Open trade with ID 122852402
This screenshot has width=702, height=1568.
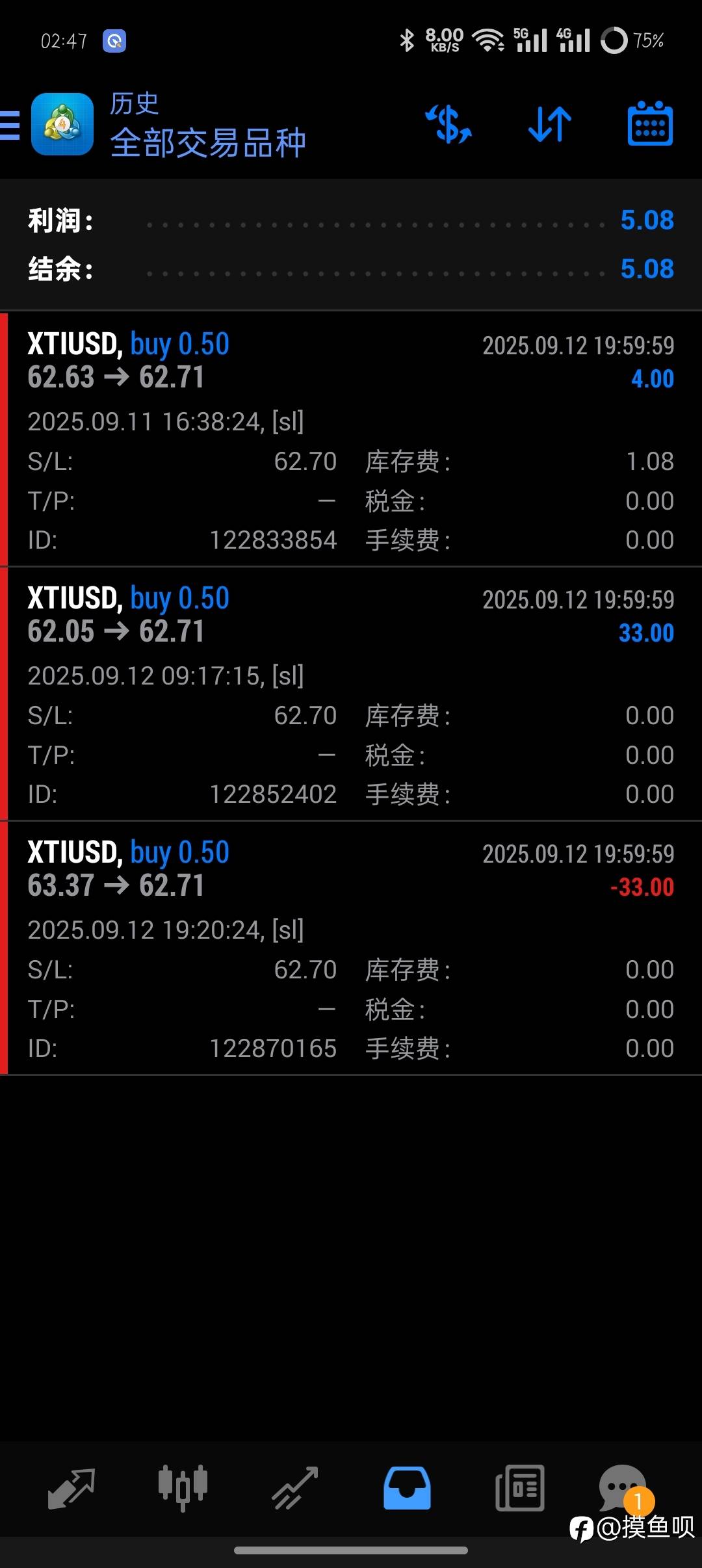coord(351,694)
